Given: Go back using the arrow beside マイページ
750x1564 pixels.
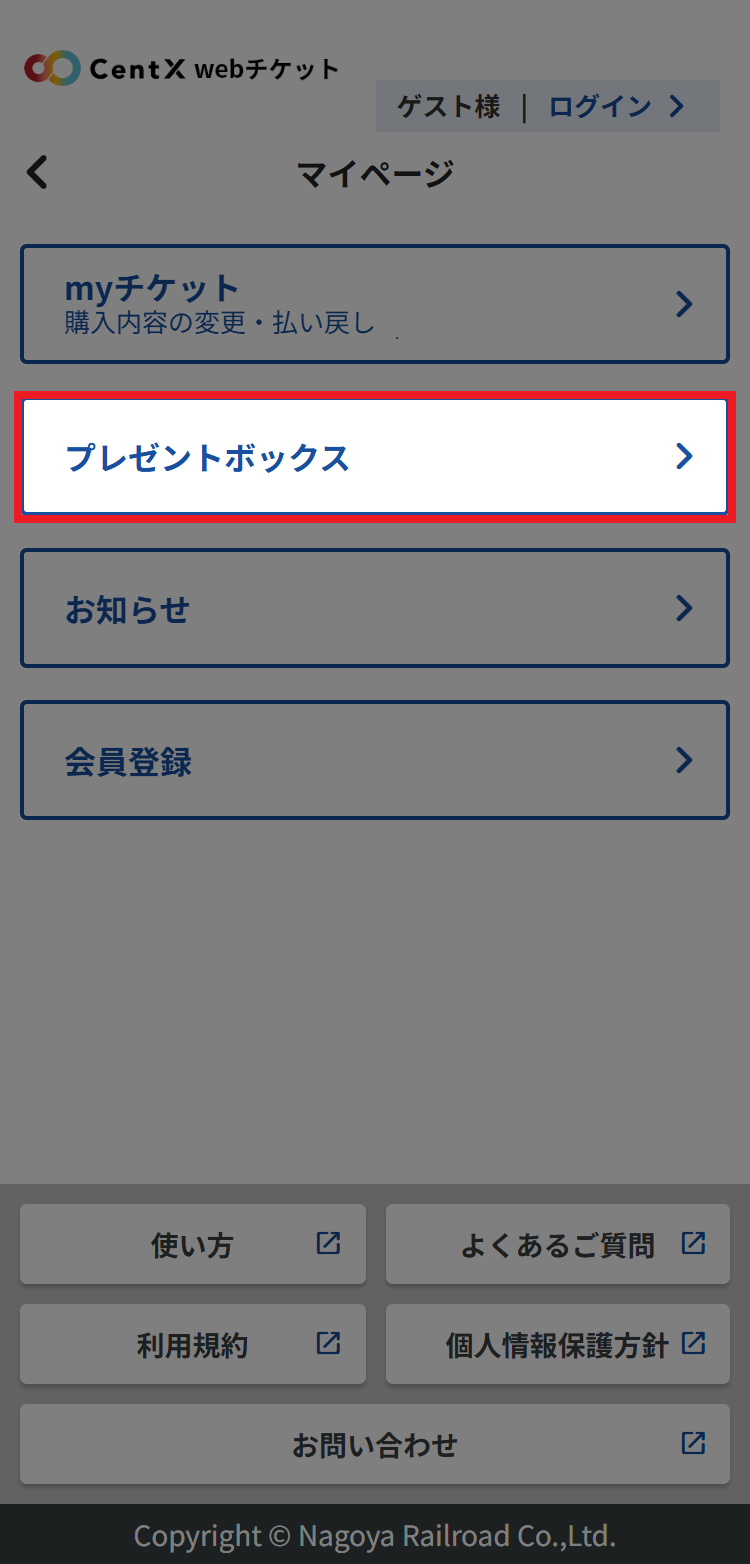Looking at the screenshot, I should [x=37, y=173].
